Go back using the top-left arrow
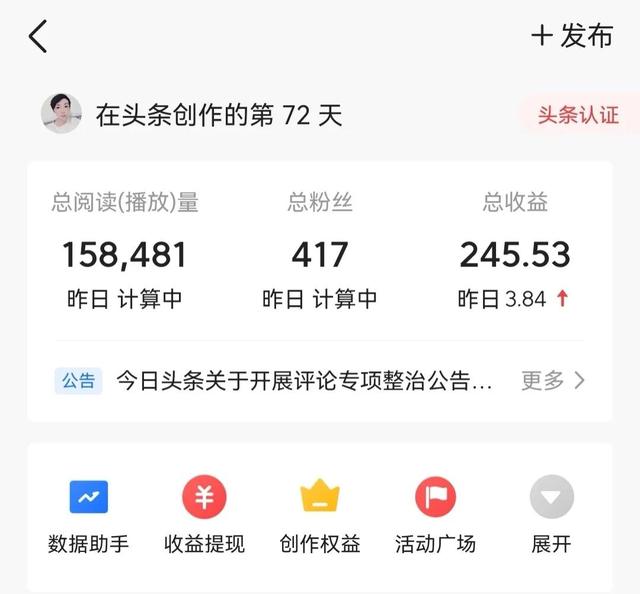 38,37
